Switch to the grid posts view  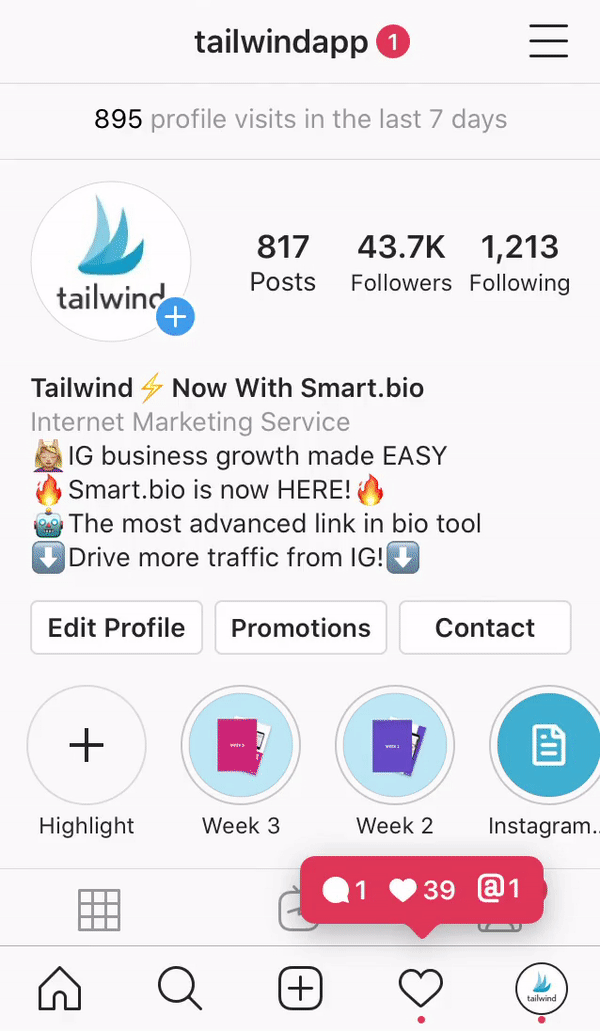point(99,909)
